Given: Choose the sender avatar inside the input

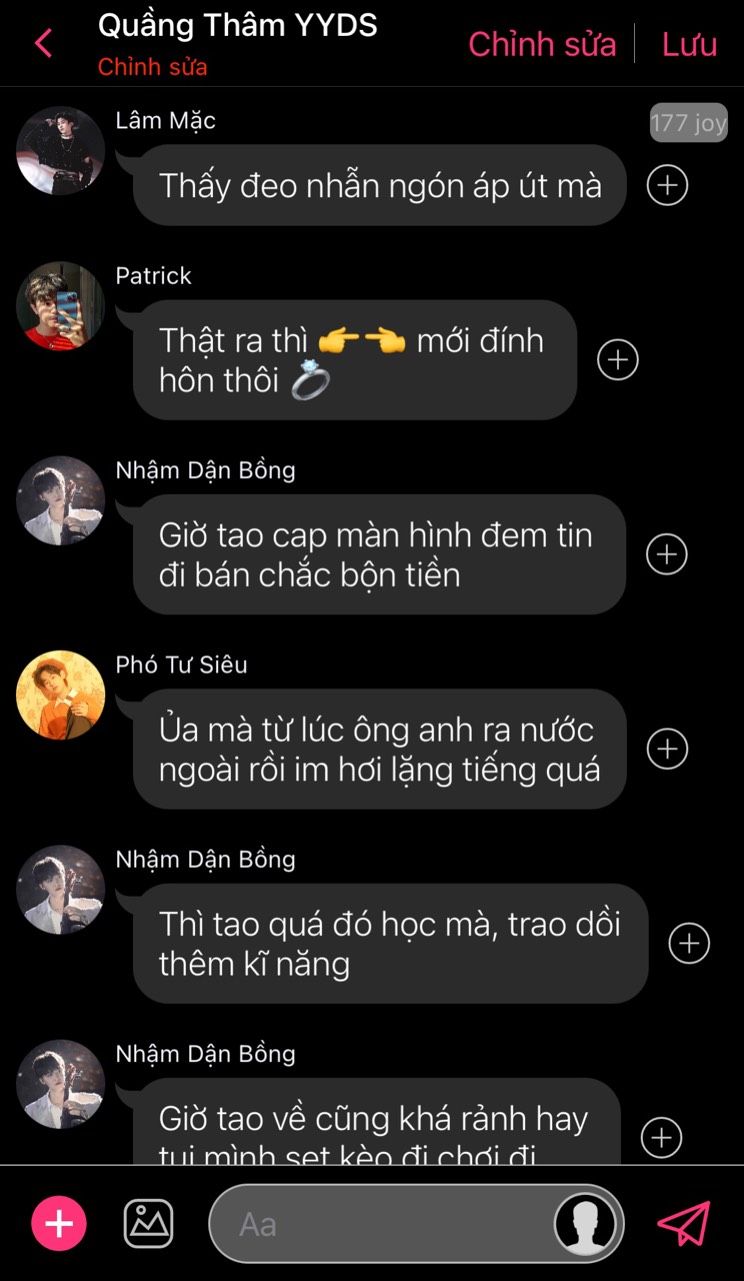Looking at the screenshot, I should (x=585, y=1224).
